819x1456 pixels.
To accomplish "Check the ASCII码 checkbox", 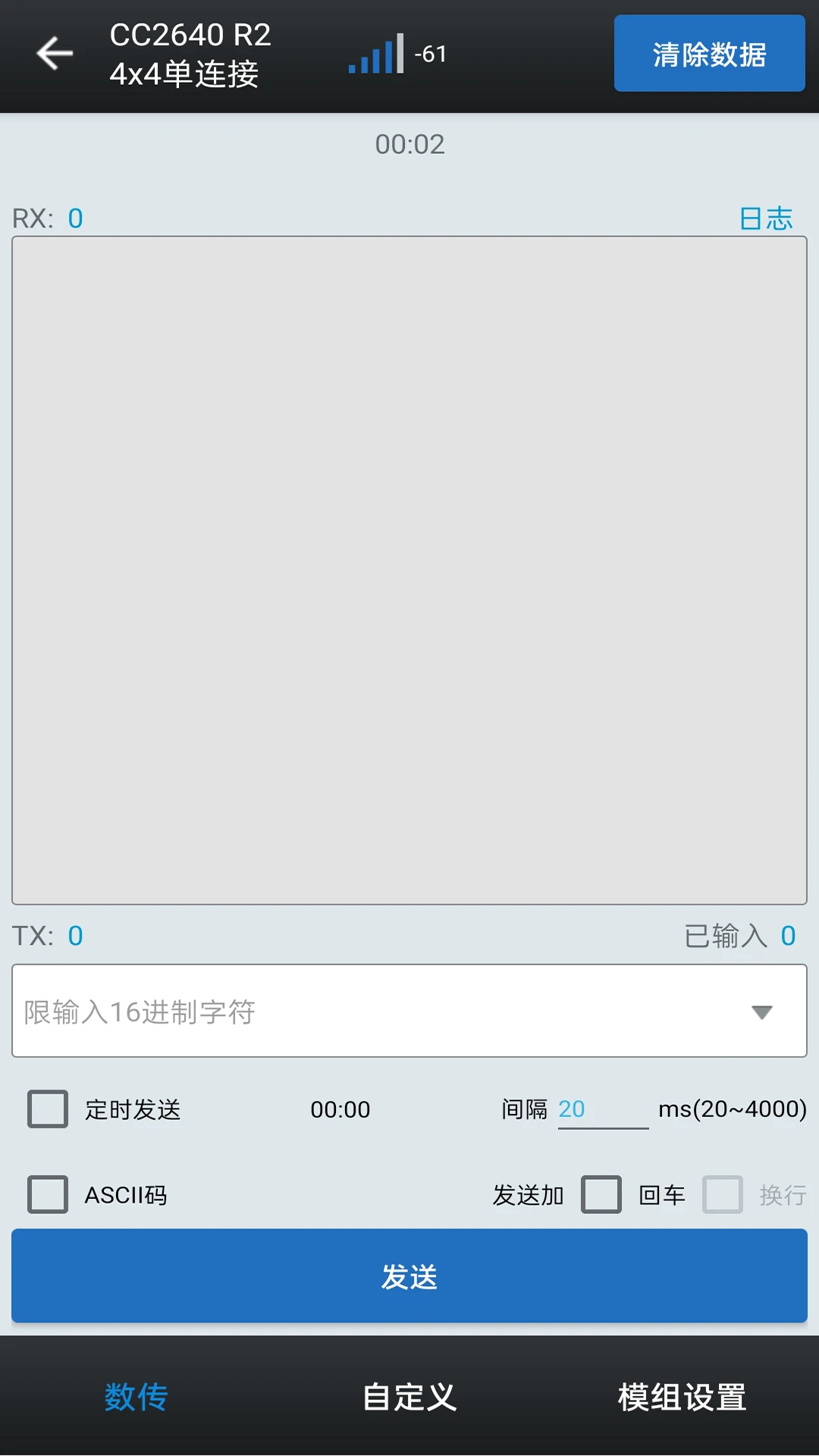I will coord(47,1194).
